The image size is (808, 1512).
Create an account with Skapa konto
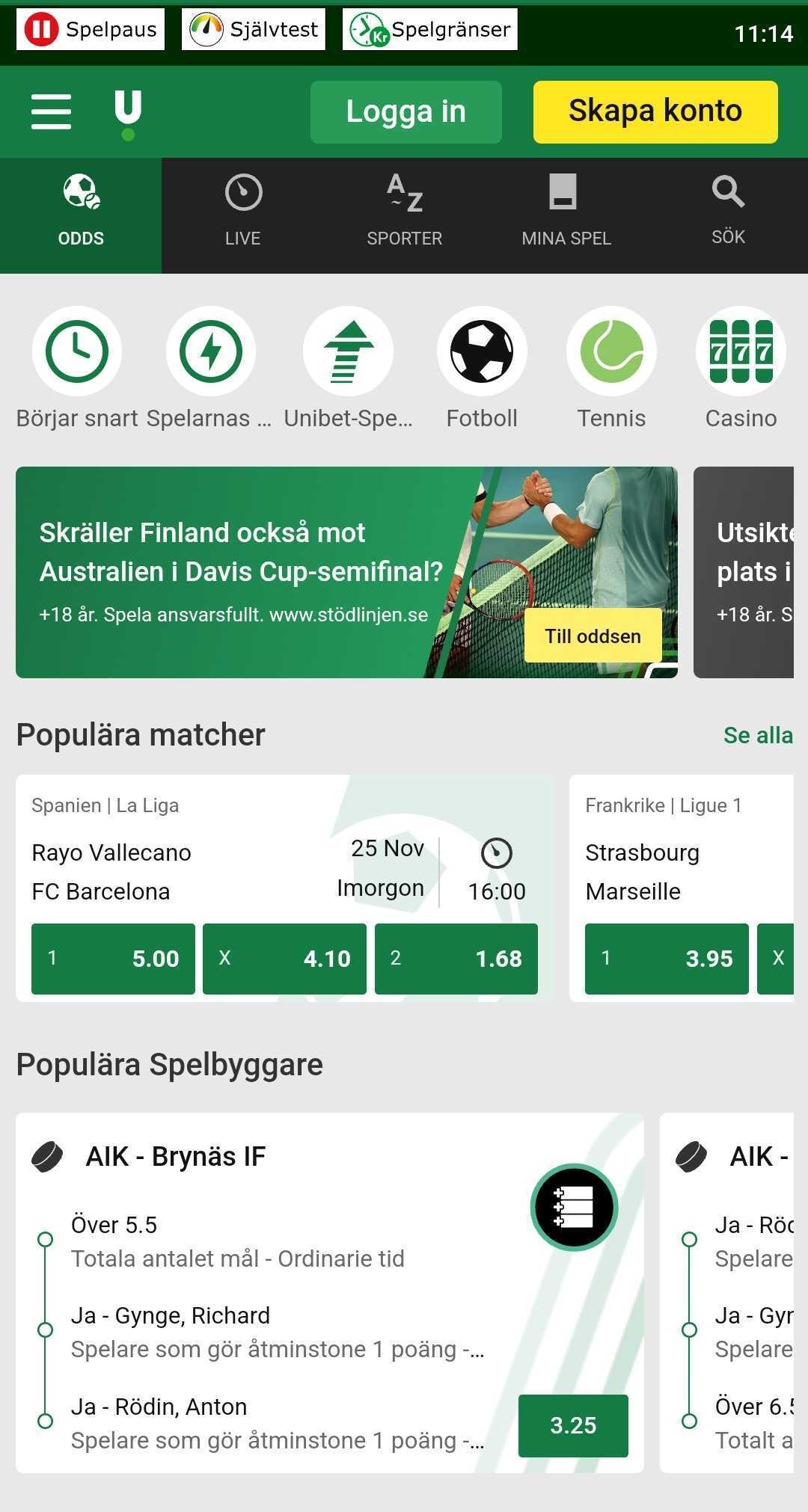[655, 111]
